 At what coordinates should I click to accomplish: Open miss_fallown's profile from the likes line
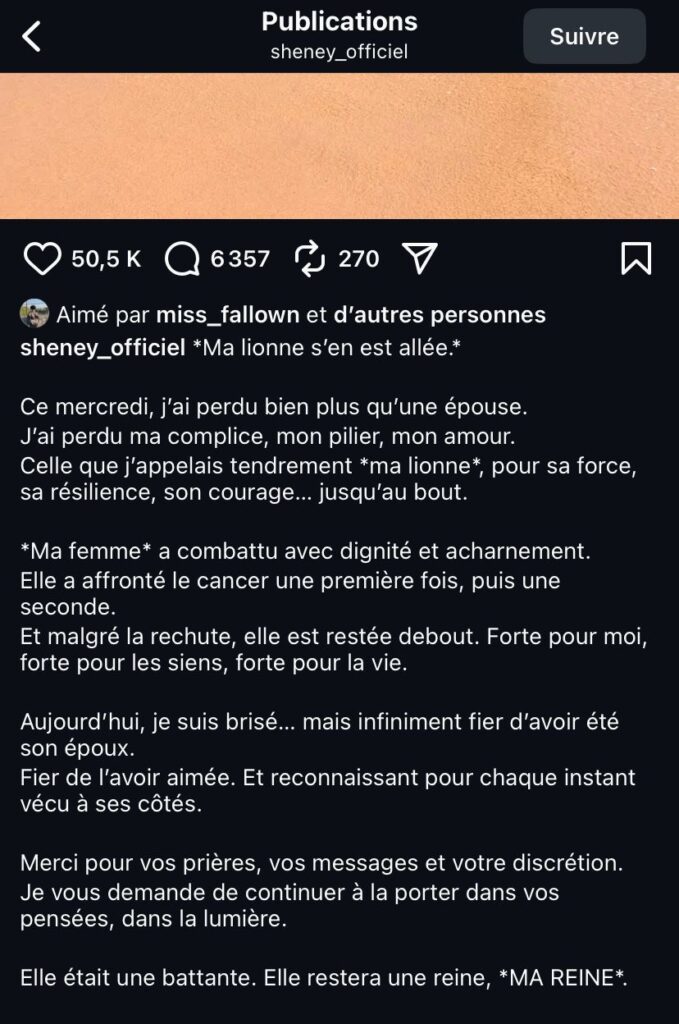click(x=228, y=315)
